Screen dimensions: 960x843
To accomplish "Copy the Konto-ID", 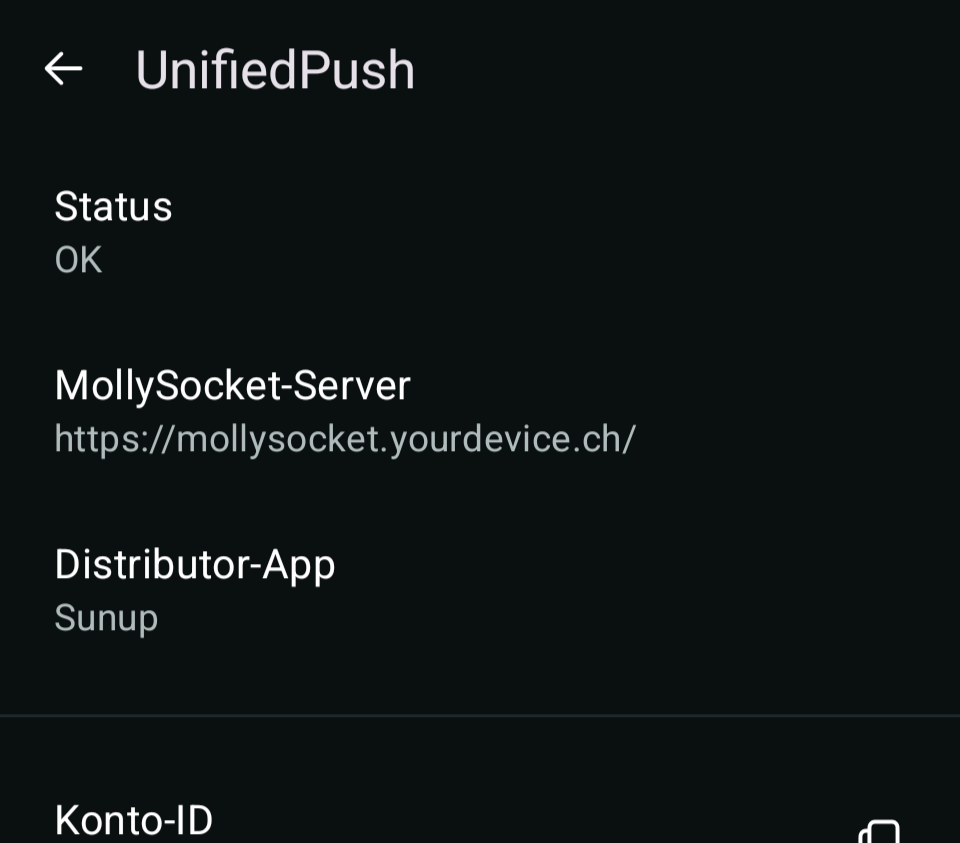I will 880,832.
